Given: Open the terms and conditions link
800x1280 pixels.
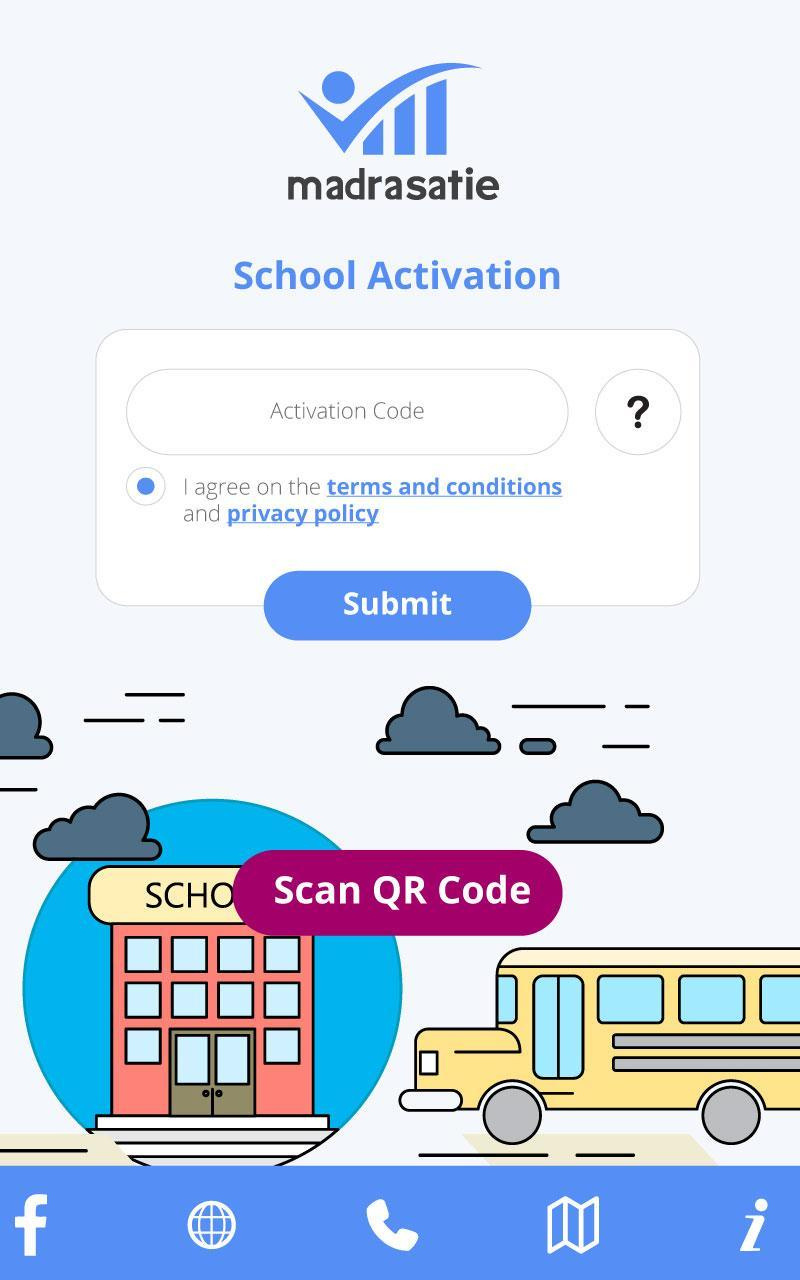Looking at the screenshot, I should click(444, 487).
